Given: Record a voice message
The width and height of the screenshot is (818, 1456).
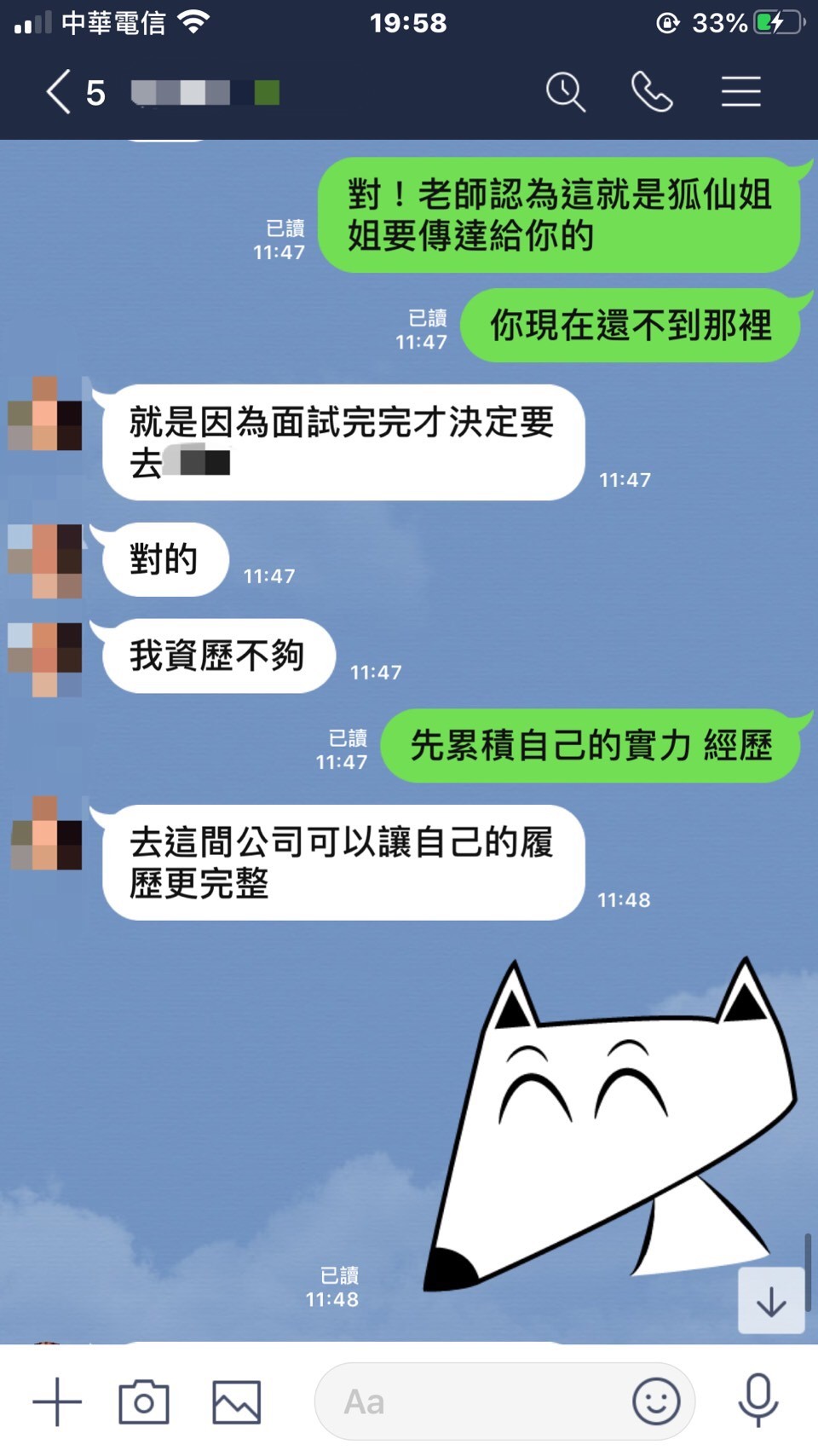Looking at the screenshot, I should [758, 1401].
